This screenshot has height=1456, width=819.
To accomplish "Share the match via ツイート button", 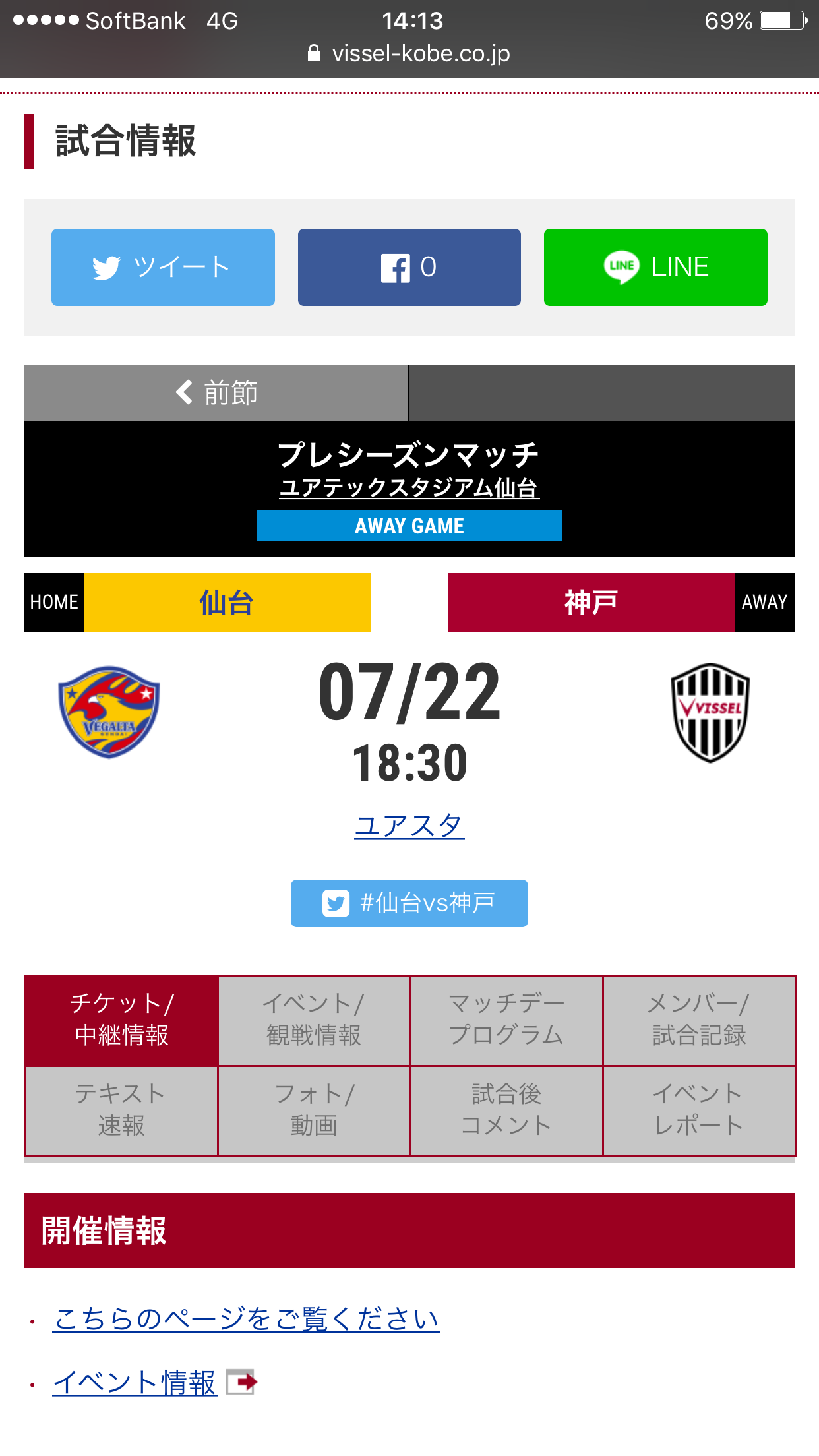I will pyautogui.click(x=163, y=267).
